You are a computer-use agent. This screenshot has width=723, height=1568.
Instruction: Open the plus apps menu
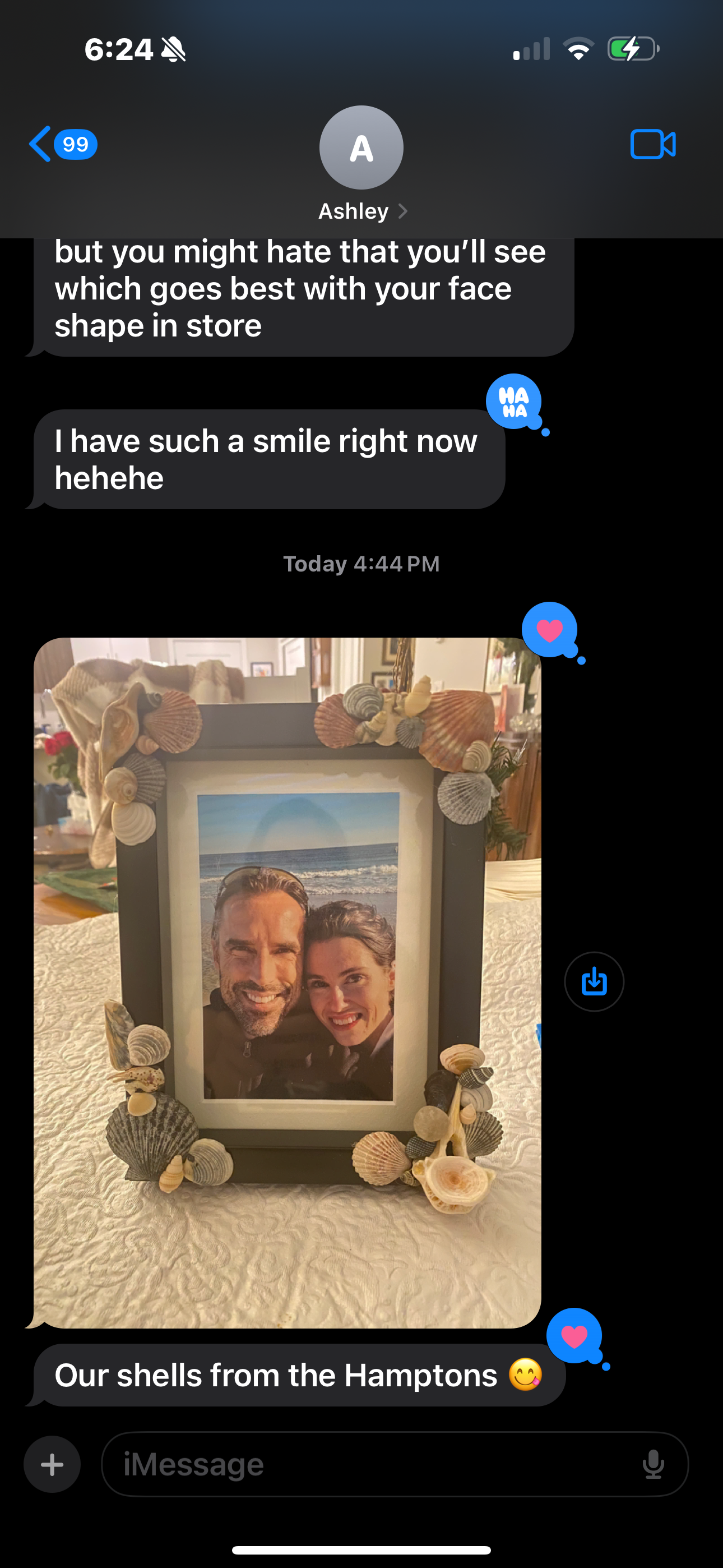point(52,1464)
